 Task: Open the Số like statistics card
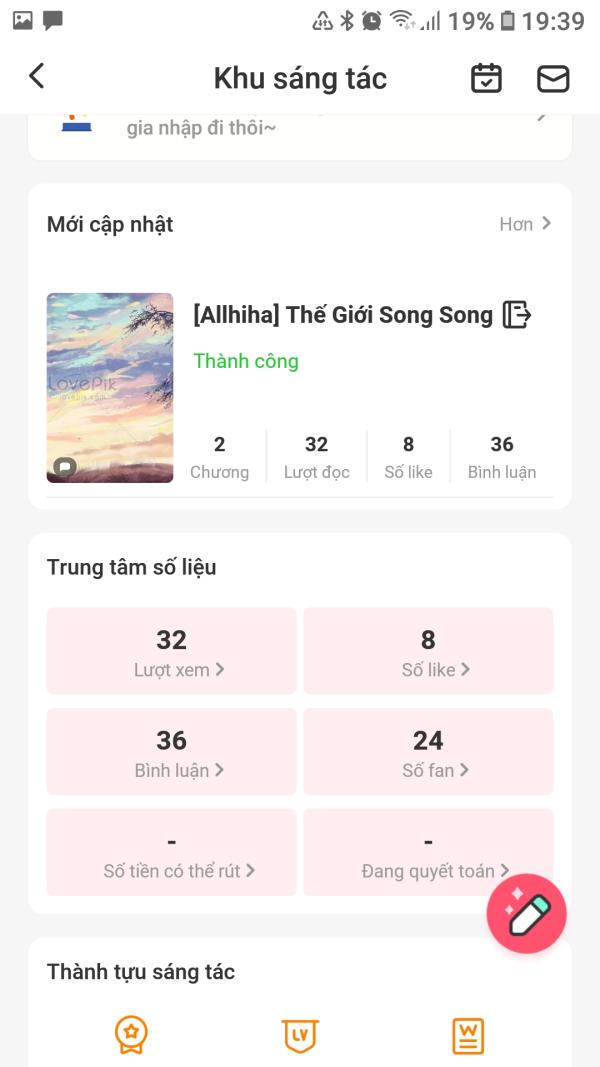pyautogui.click(x=428, y=651)
